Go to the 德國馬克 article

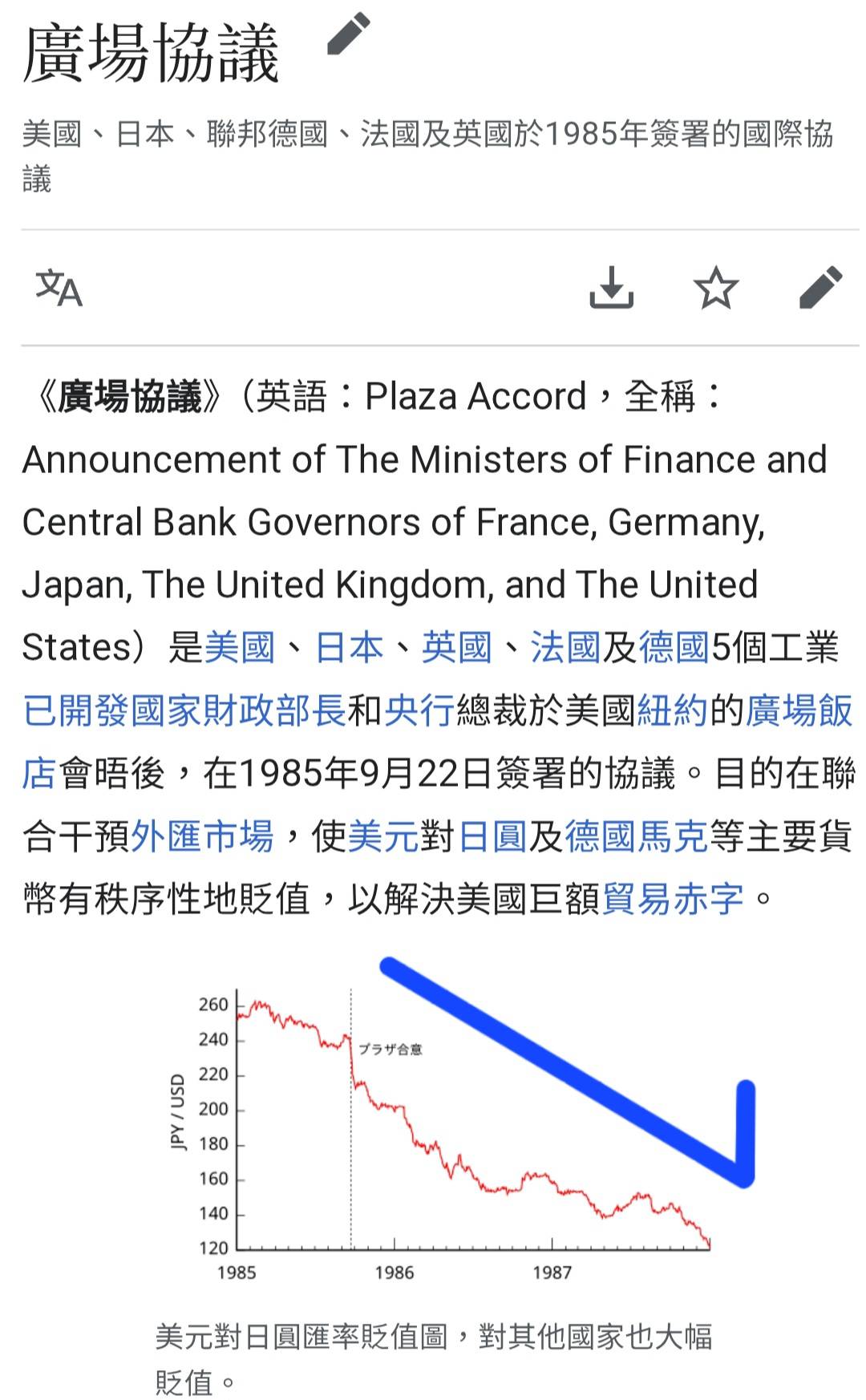coord(637,836)
